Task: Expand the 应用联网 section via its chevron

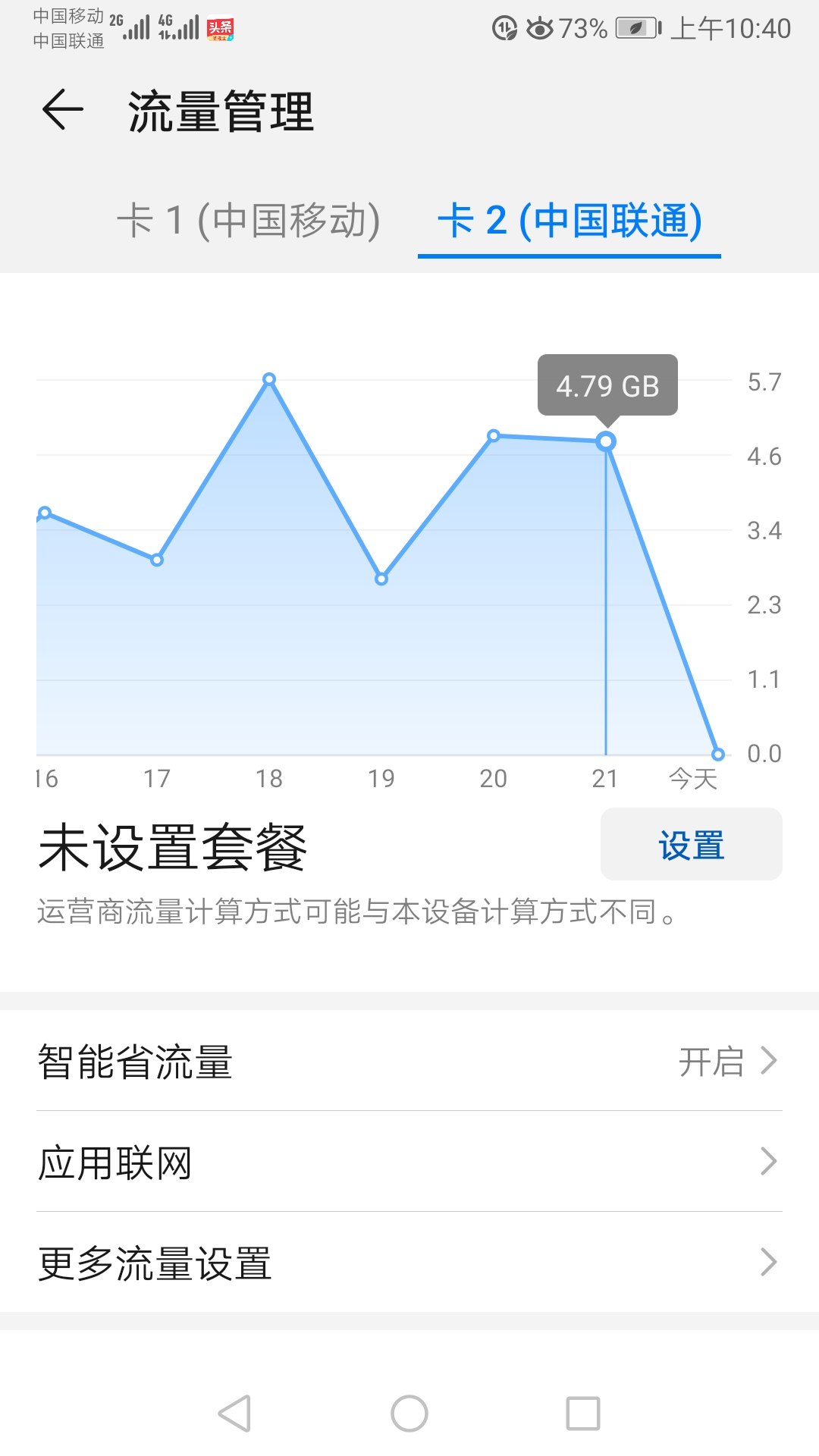Action: (769, 1162)
